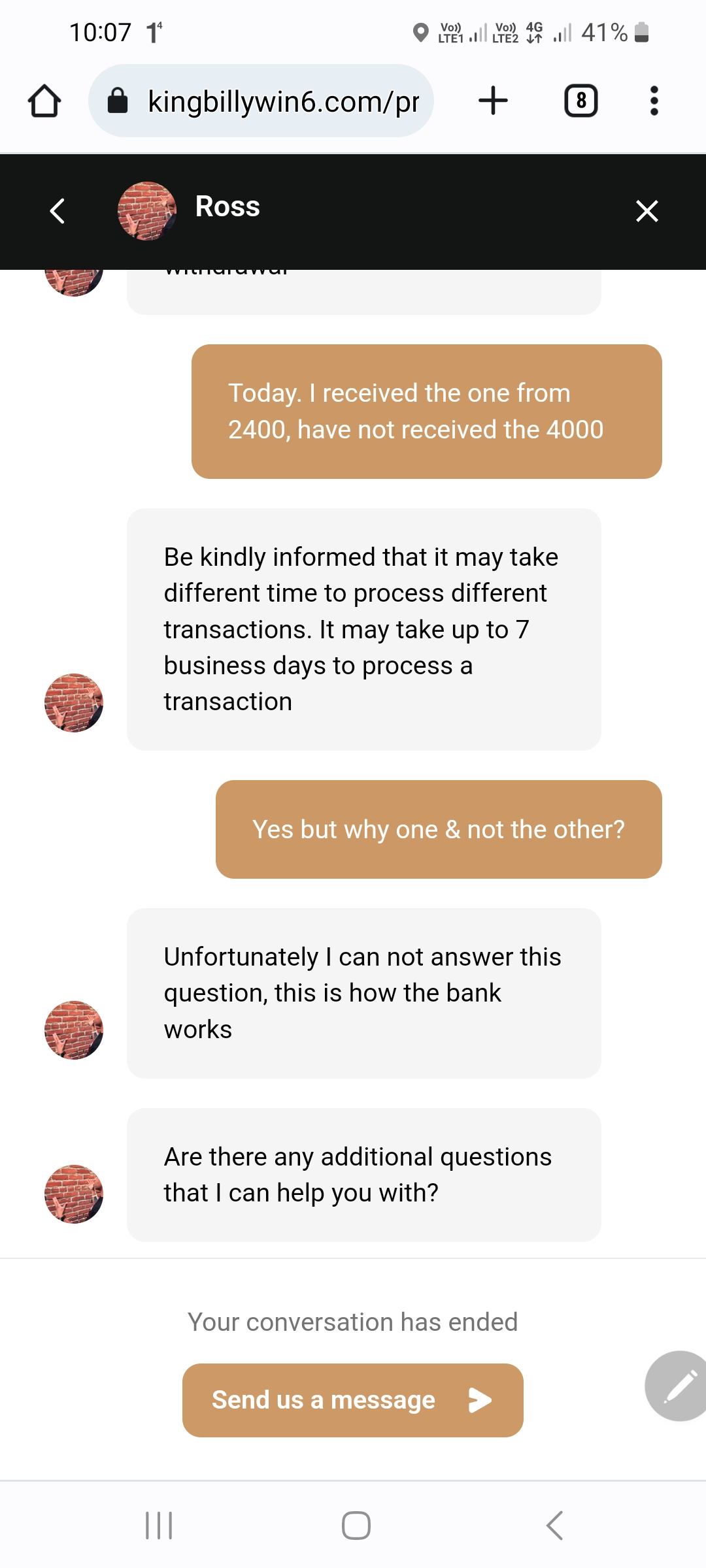The image size is (706, 1568).
Task: Open the tab switcher showing 8 tabs
Action: 580,101
